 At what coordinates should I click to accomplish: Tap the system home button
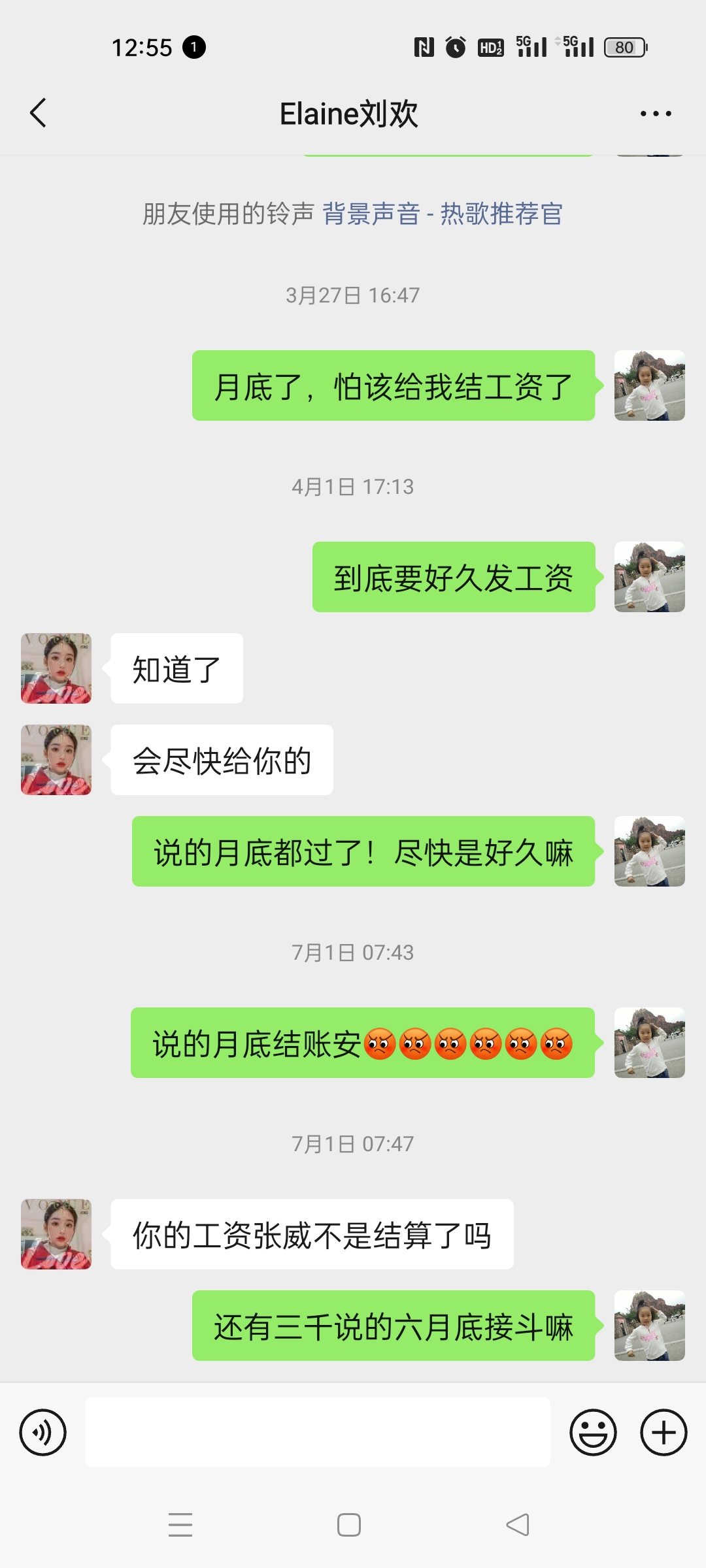[349, 1525]
